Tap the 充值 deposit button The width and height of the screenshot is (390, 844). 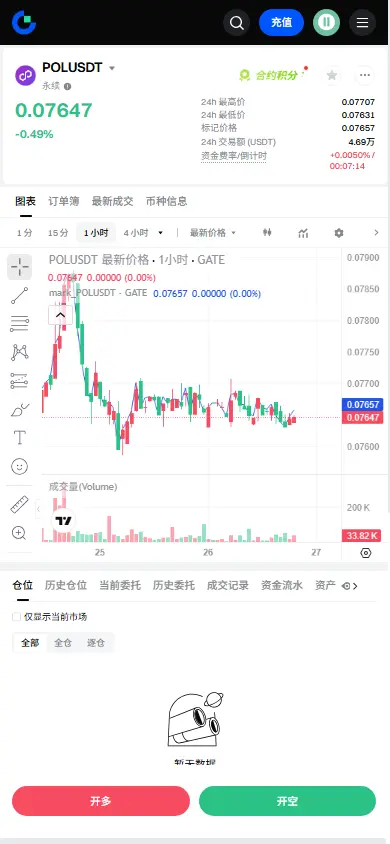281,23
